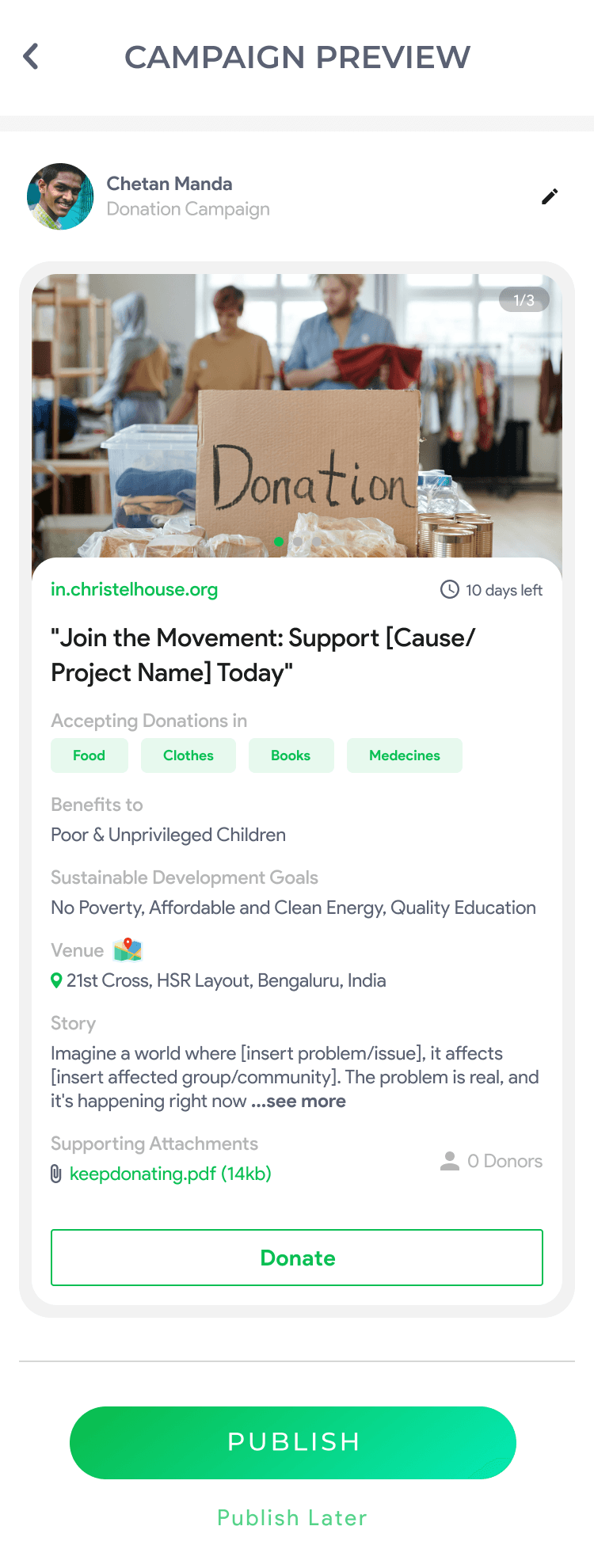Screen dimensions: 594x1568
Task: Open Chetan Manda's profile picture
Action: tap(60, 196)
